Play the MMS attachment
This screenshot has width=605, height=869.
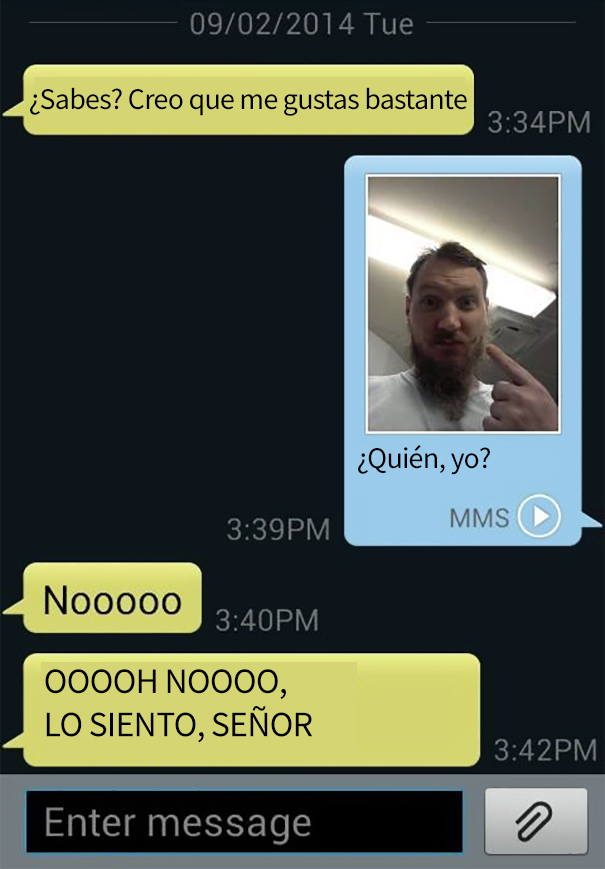(539, 517)
